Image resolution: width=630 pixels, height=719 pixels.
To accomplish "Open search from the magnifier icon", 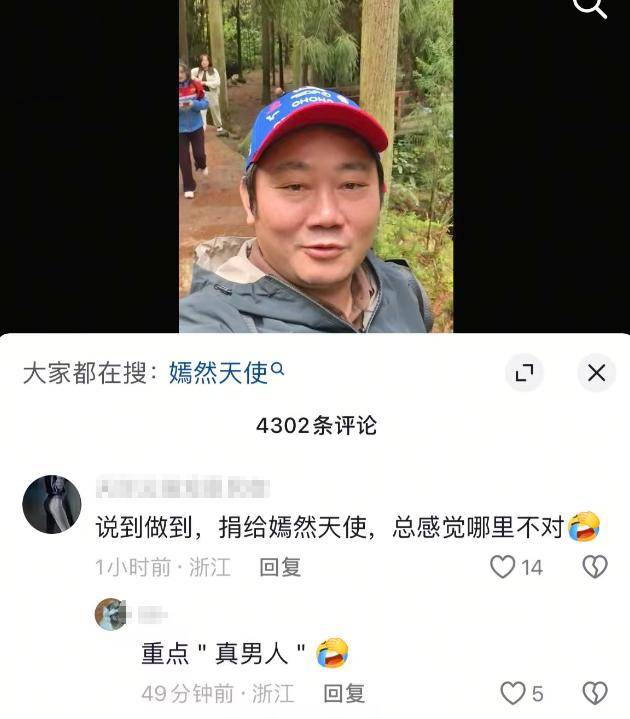I will [590, 8].
